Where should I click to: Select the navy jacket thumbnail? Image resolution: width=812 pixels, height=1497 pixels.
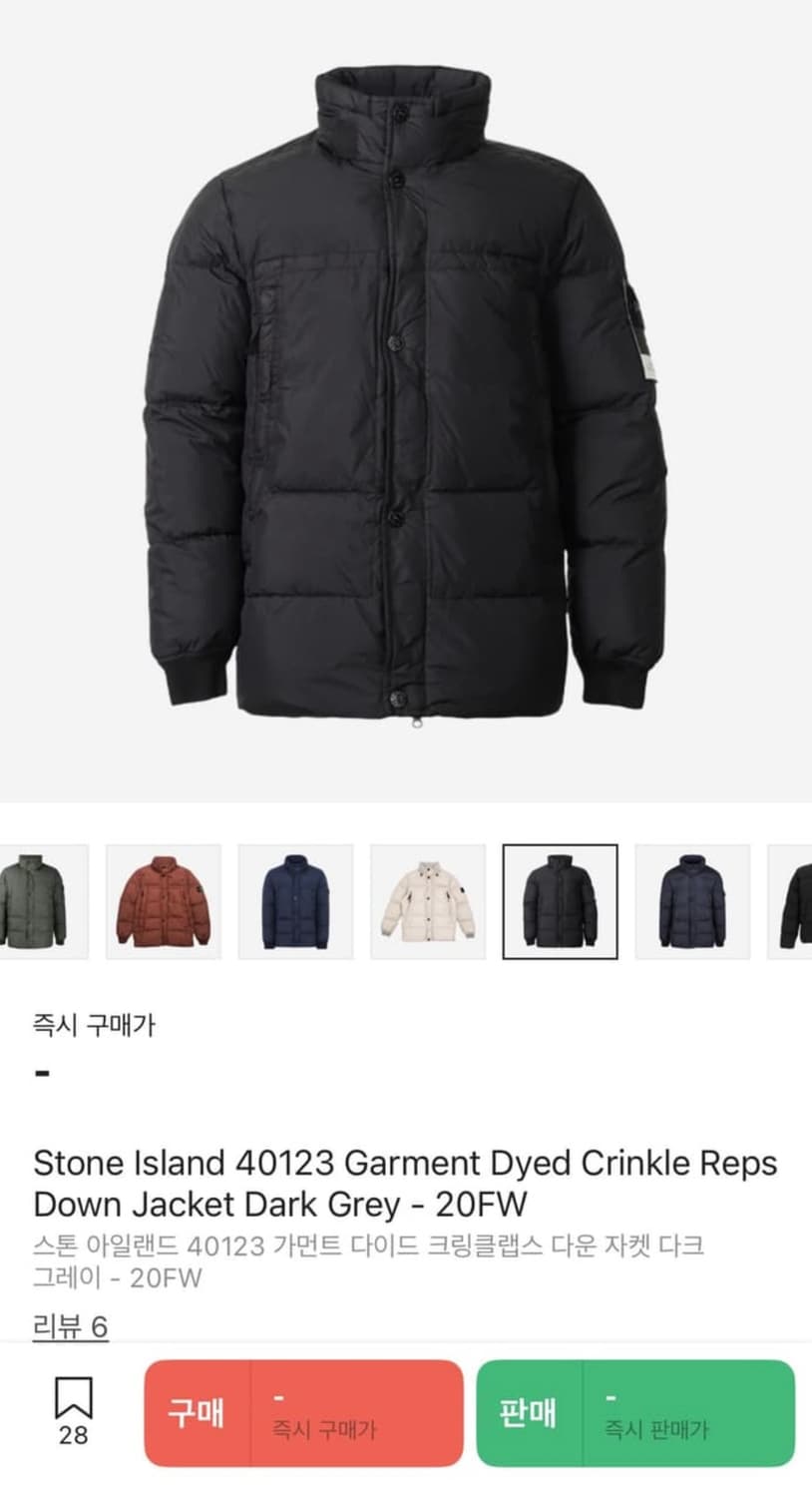295,899
